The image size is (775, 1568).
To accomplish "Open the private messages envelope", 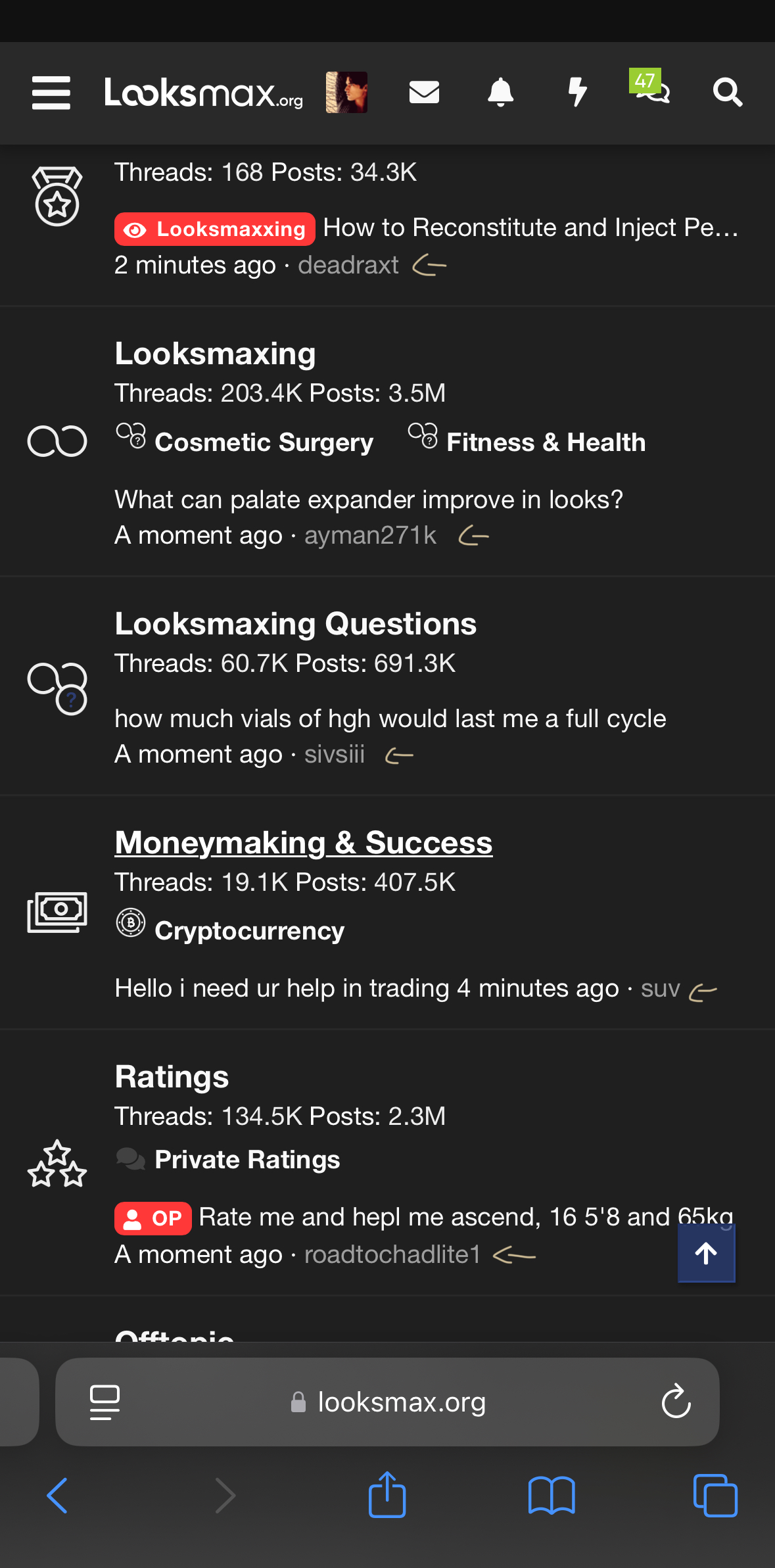I will (x=424, y=93).
